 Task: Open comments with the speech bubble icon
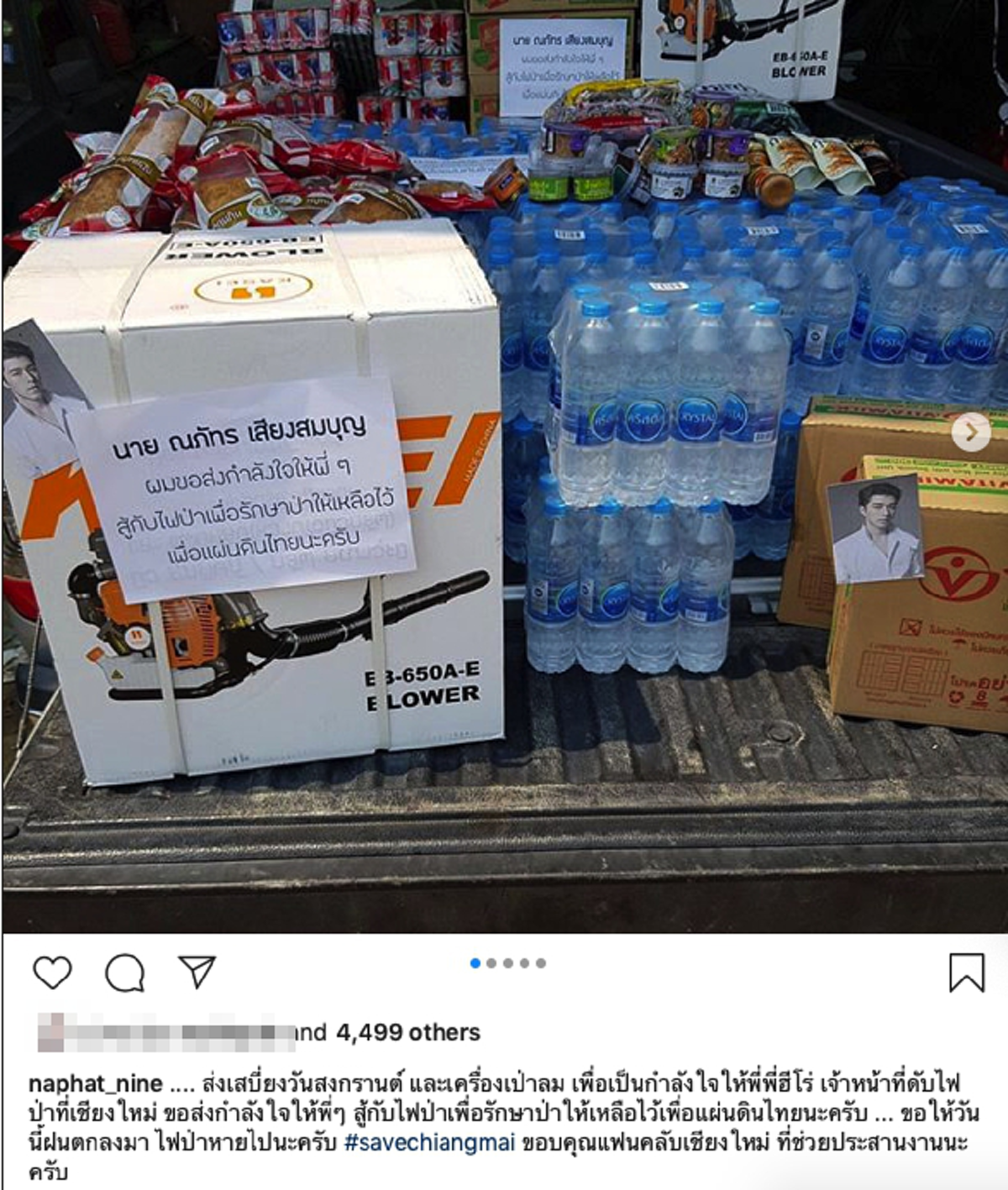(124, 972)
